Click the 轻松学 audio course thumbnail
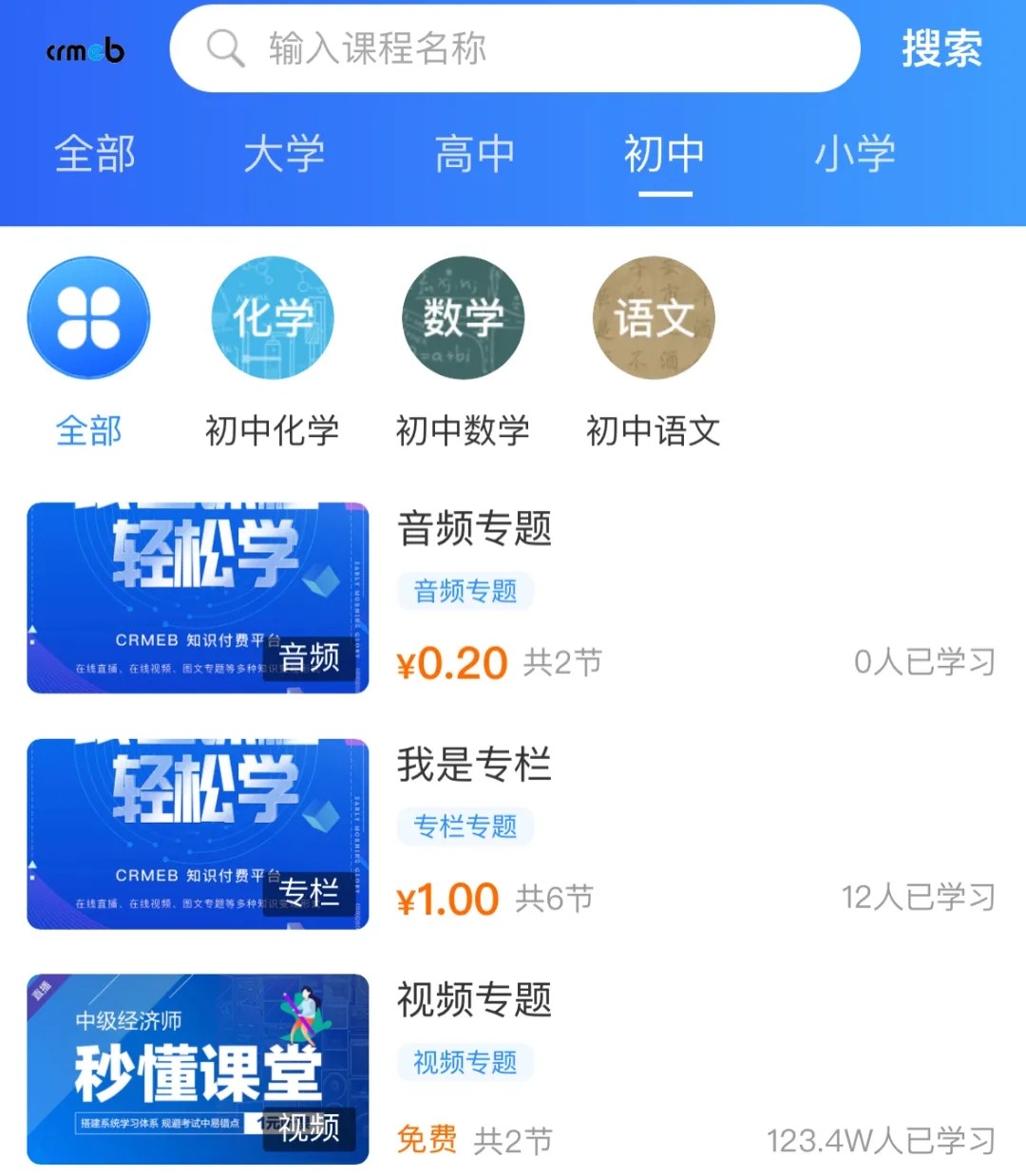Image resolution: width=1026 pixels, height=1176 pixels. coord(197,596)
